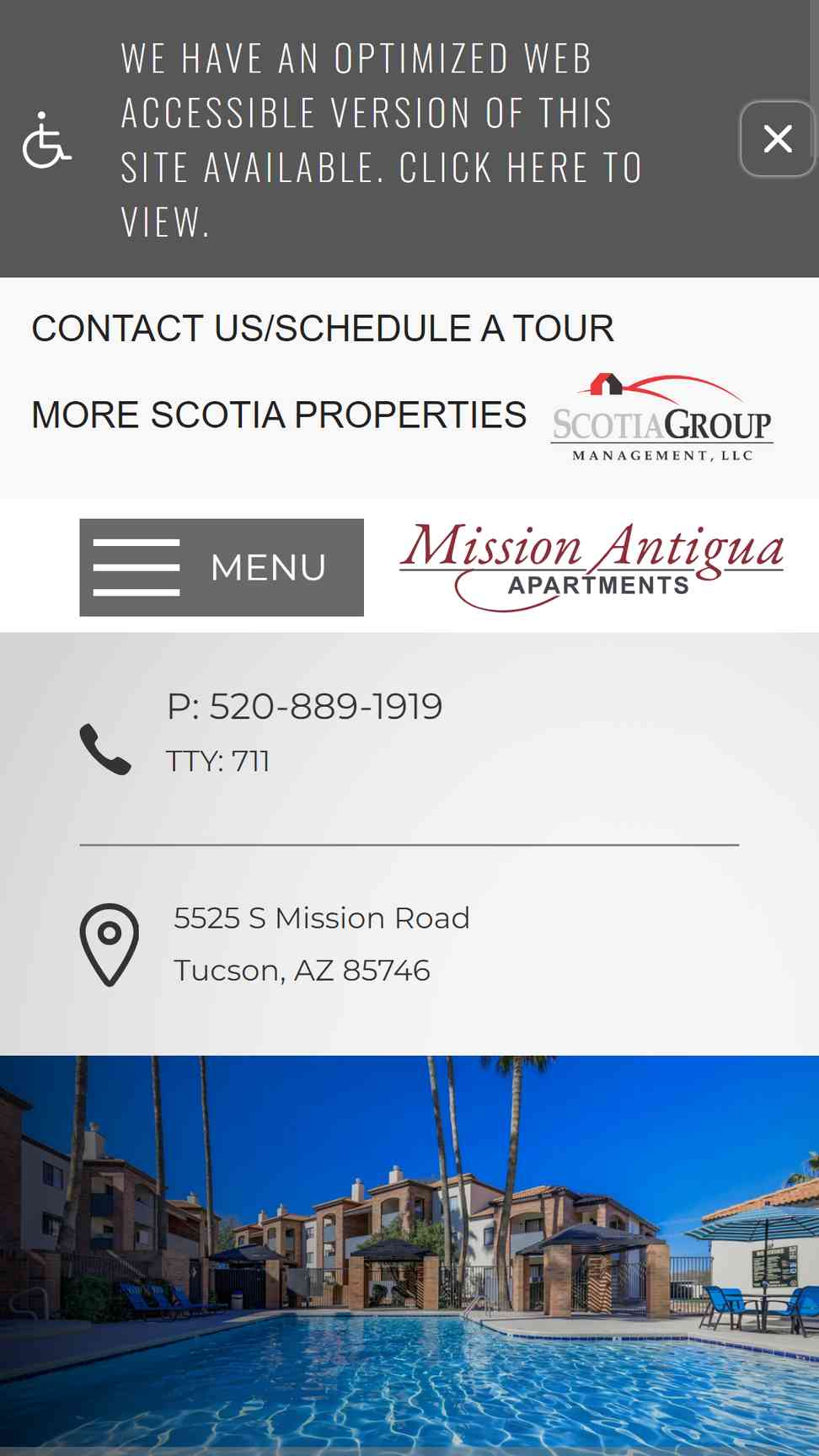The width and height of the screenshot is (819, 1456).
Task: Open the MENU drawer button
Action: pyautogui.click(x=222, y=567)
